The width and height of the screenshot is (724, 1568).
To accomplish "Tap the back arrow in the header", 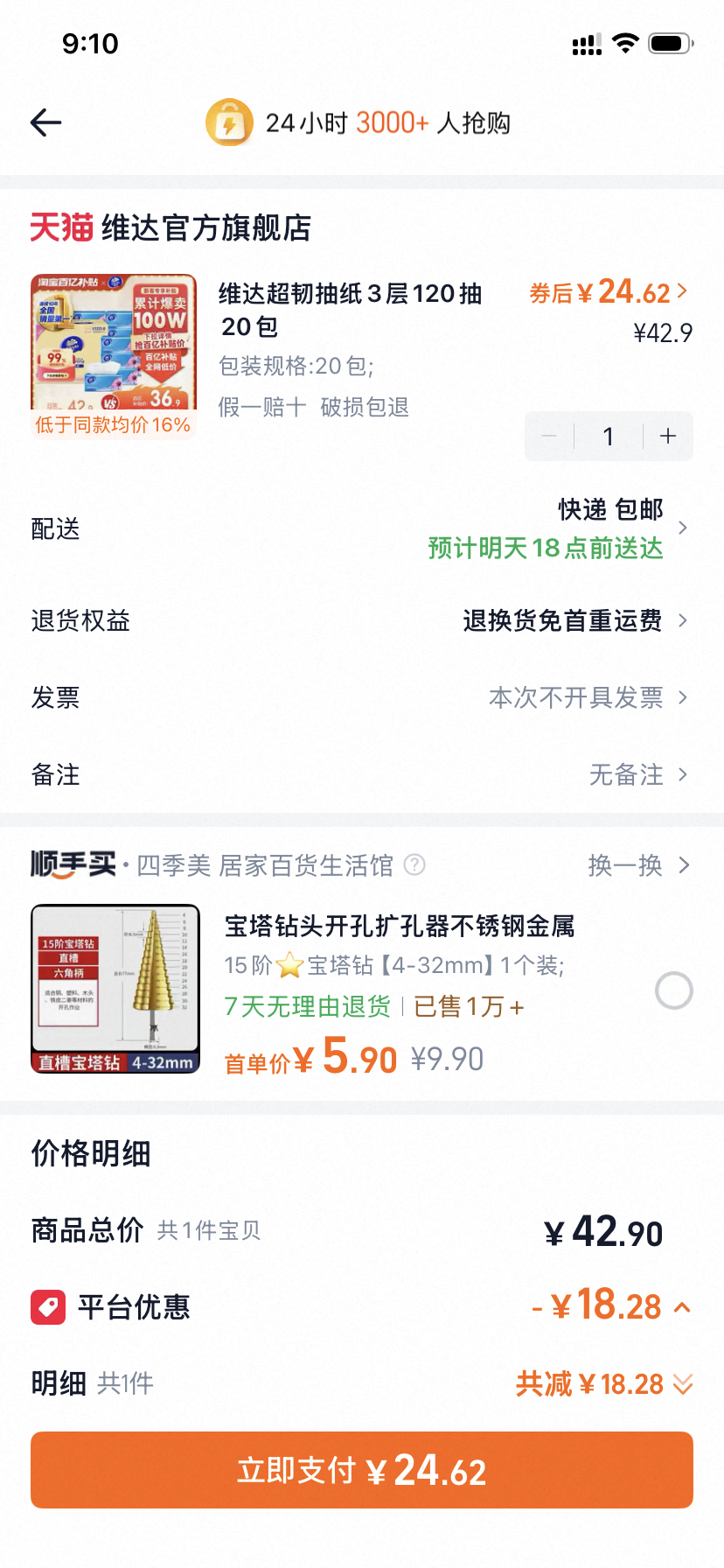I will [46, 122].
